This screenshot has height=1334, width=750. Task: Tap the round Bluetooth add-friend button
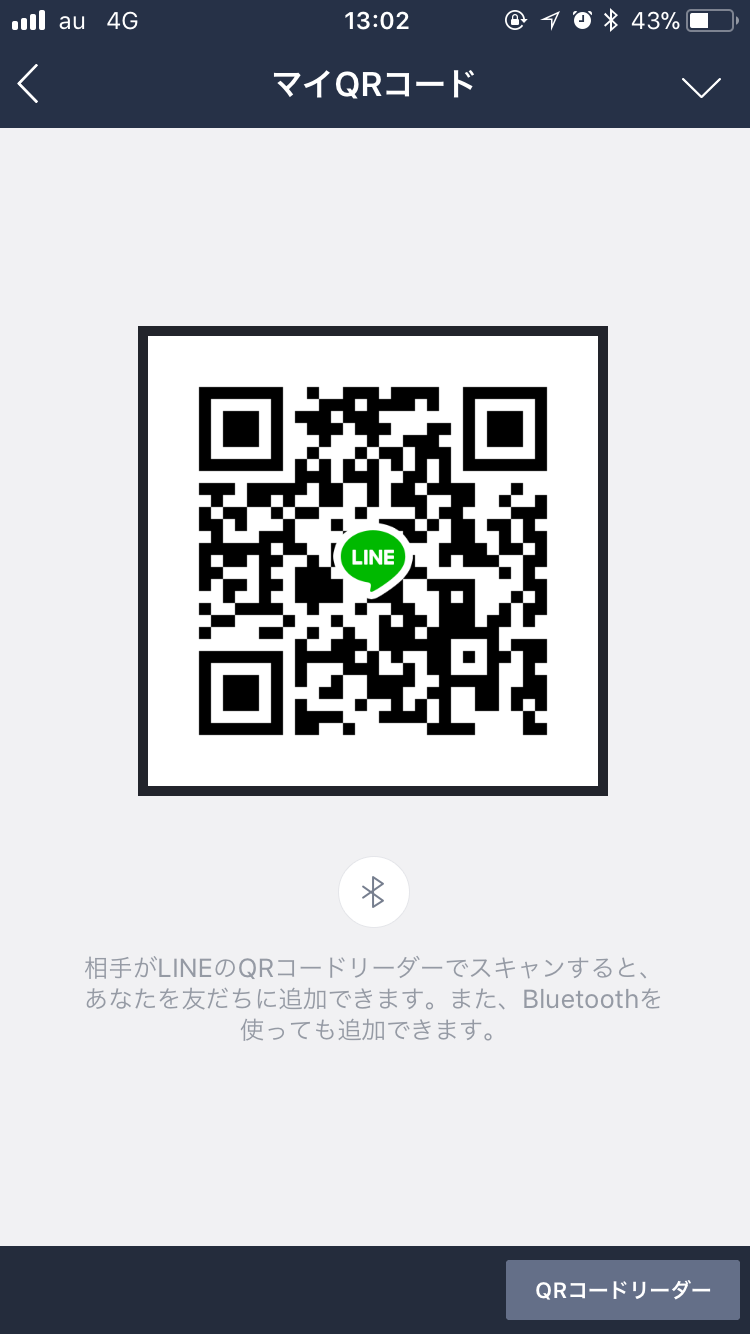(x=374, y=892)
